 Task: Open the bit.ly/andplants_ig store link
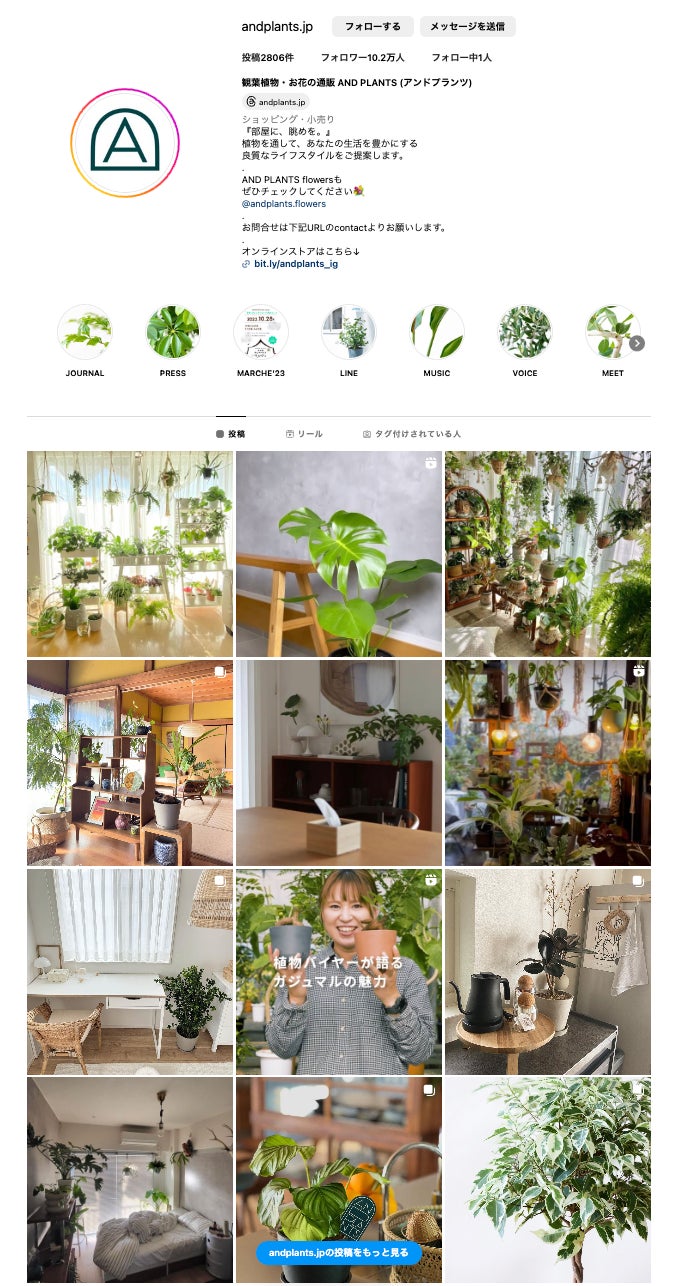(295, 264)
